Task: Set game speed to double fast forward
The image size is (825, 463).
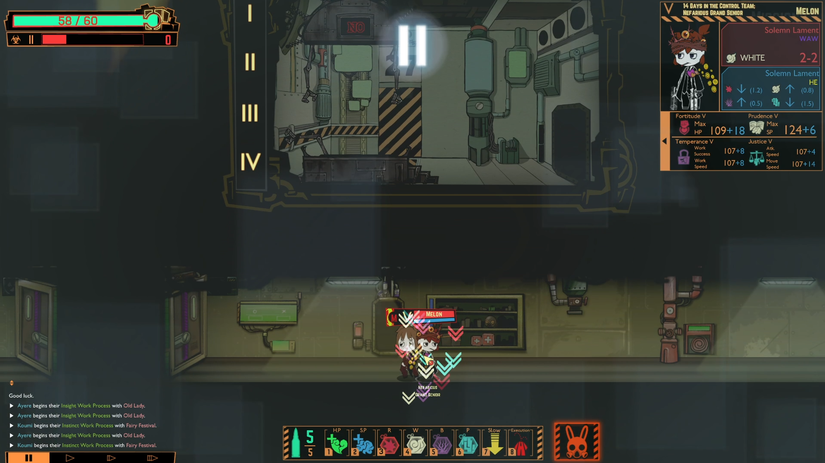Action: click(151, 458)
